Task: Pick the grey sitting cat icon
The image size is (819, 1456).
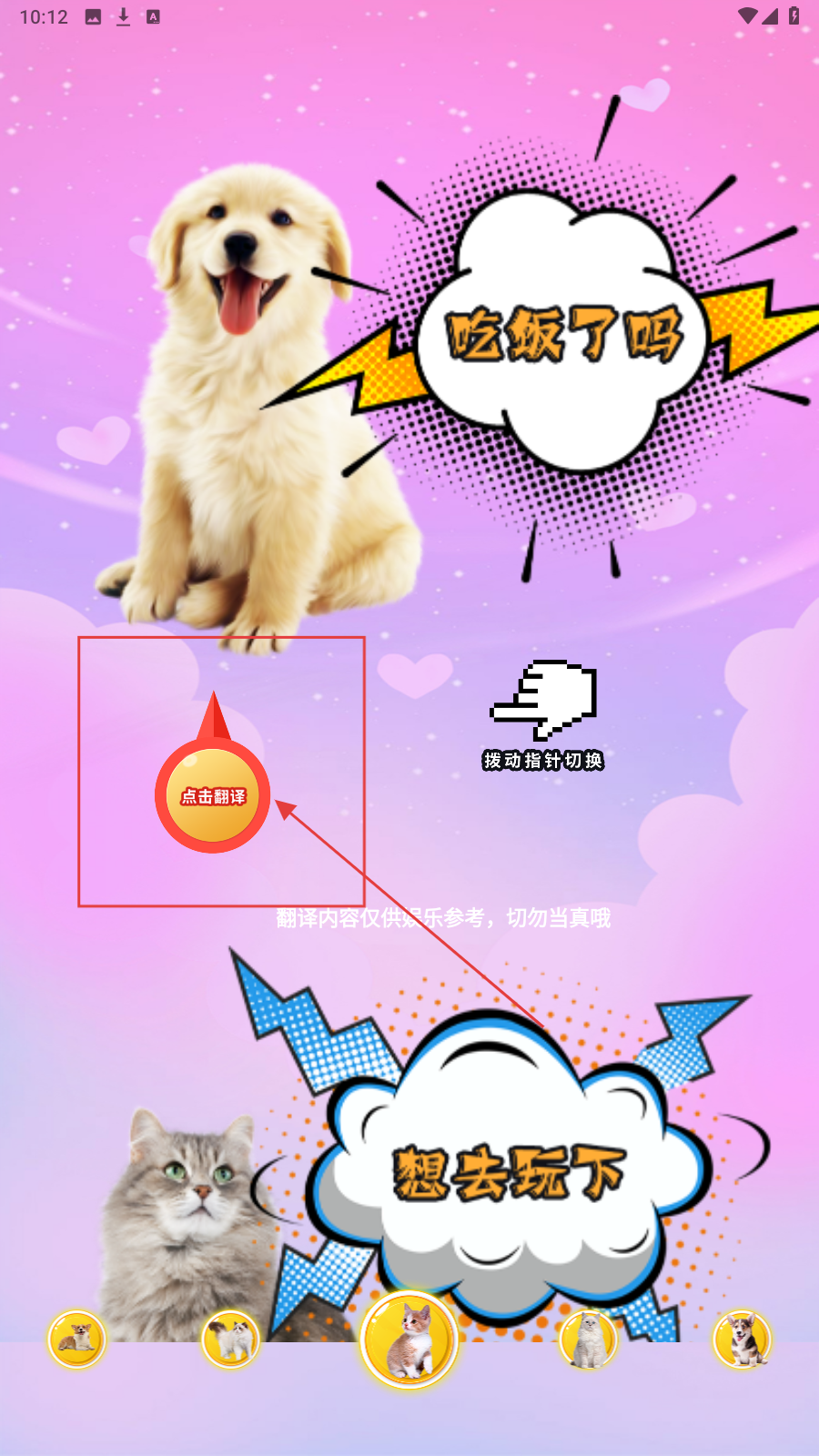Action: (x=588, y=1340)
